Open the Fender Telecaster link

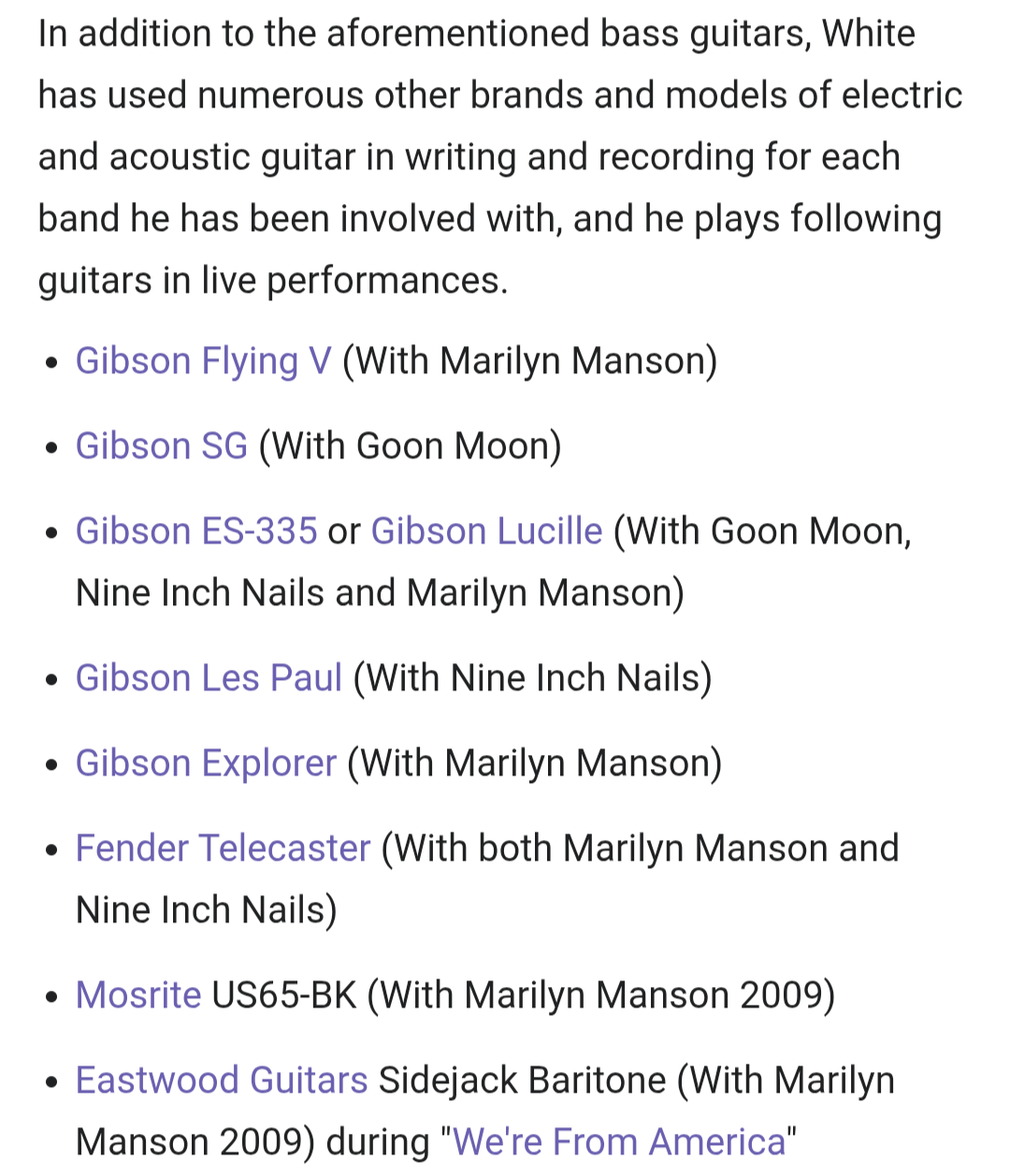coord(223,849)
